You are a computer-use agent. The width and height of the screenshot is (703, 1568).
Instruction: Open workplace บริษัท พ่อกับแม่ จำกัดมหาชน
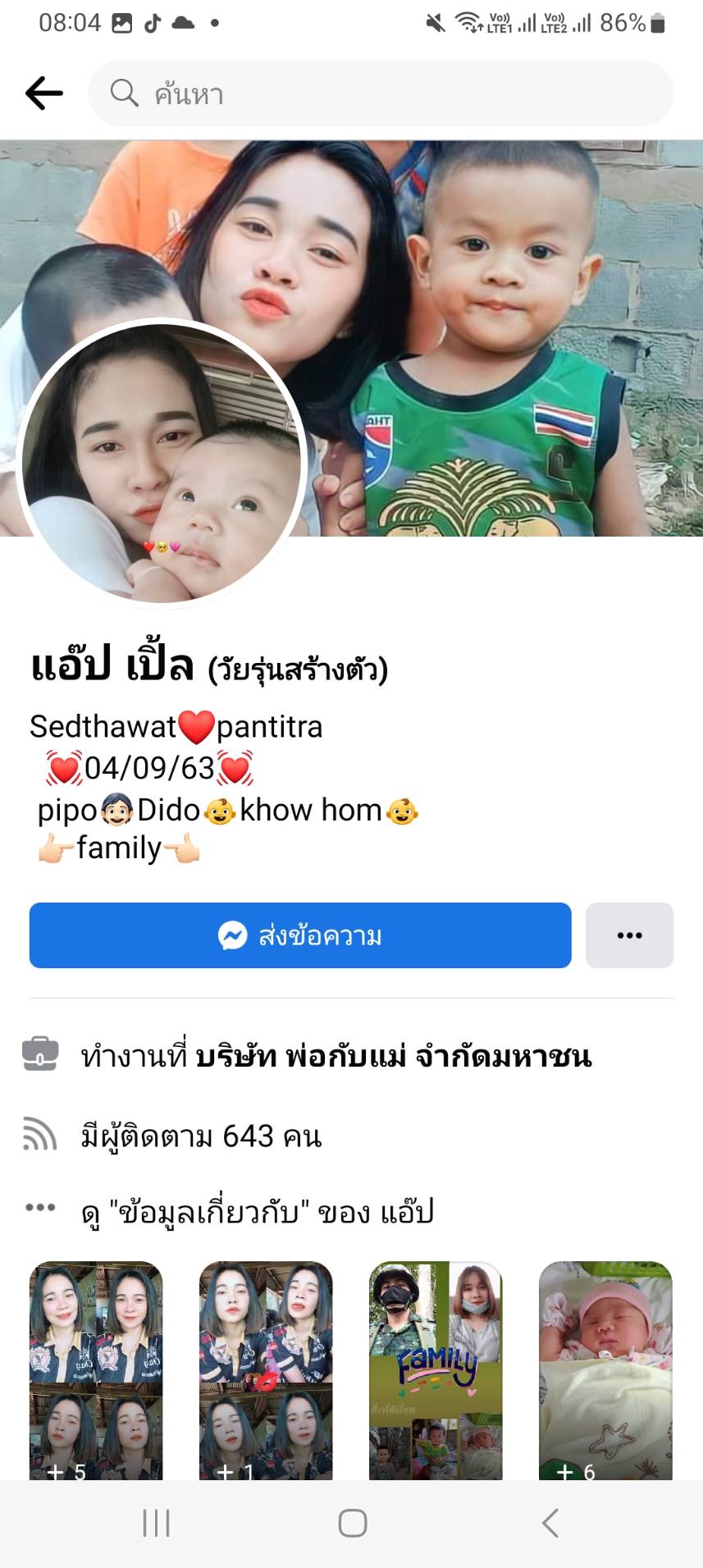392,1057
